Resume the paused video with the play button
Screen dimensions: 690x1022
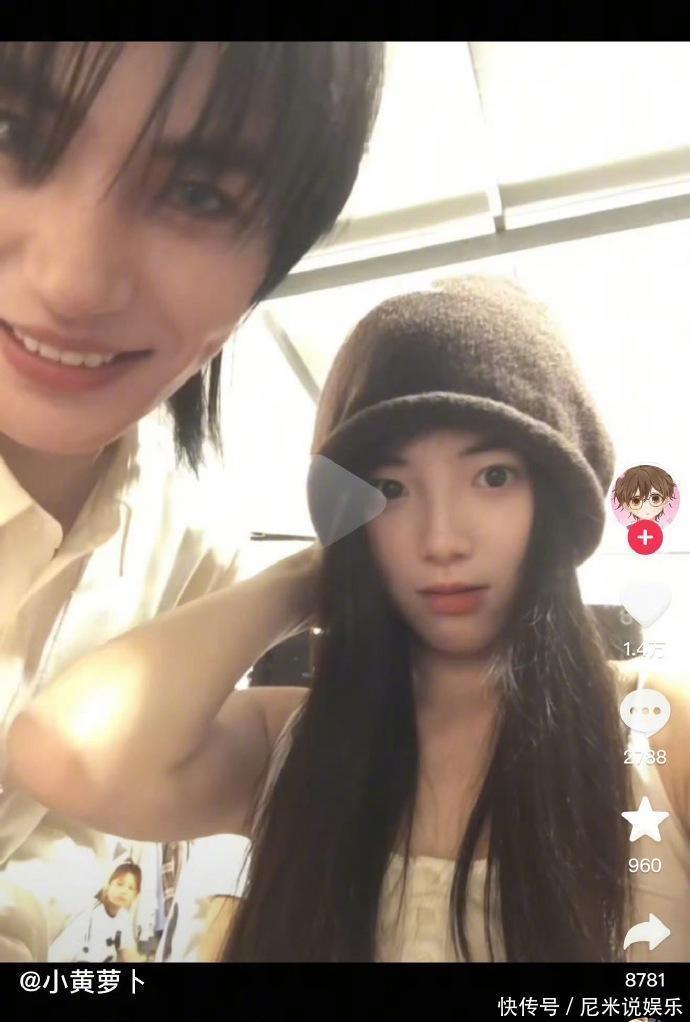tap(345, 501)
